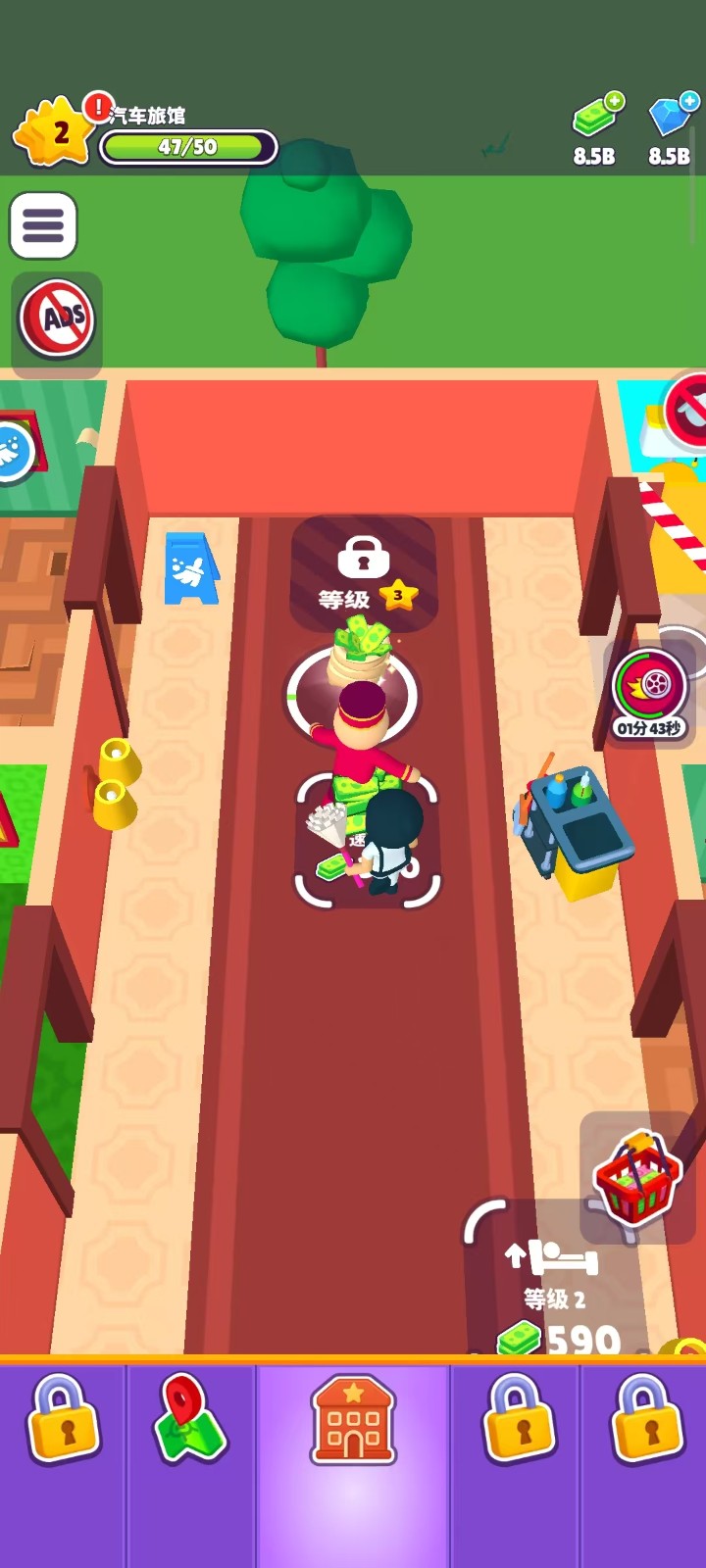This screenshot has width=706, height=1568.
Task: Open the hamburger menu
Action: (x=43, y=225)
